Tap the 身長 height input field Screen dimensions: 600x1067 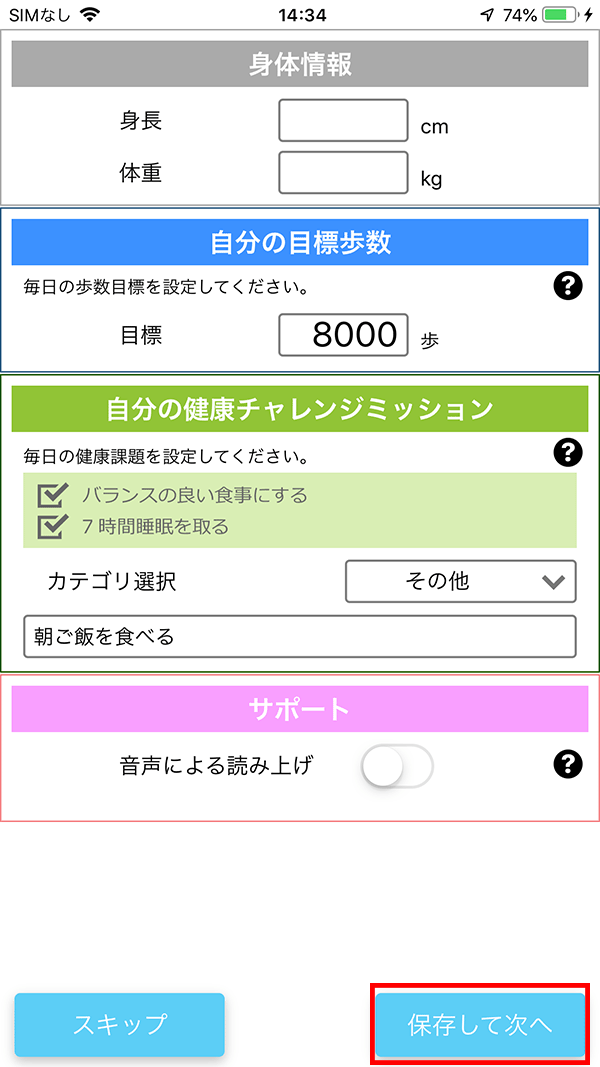343,120
